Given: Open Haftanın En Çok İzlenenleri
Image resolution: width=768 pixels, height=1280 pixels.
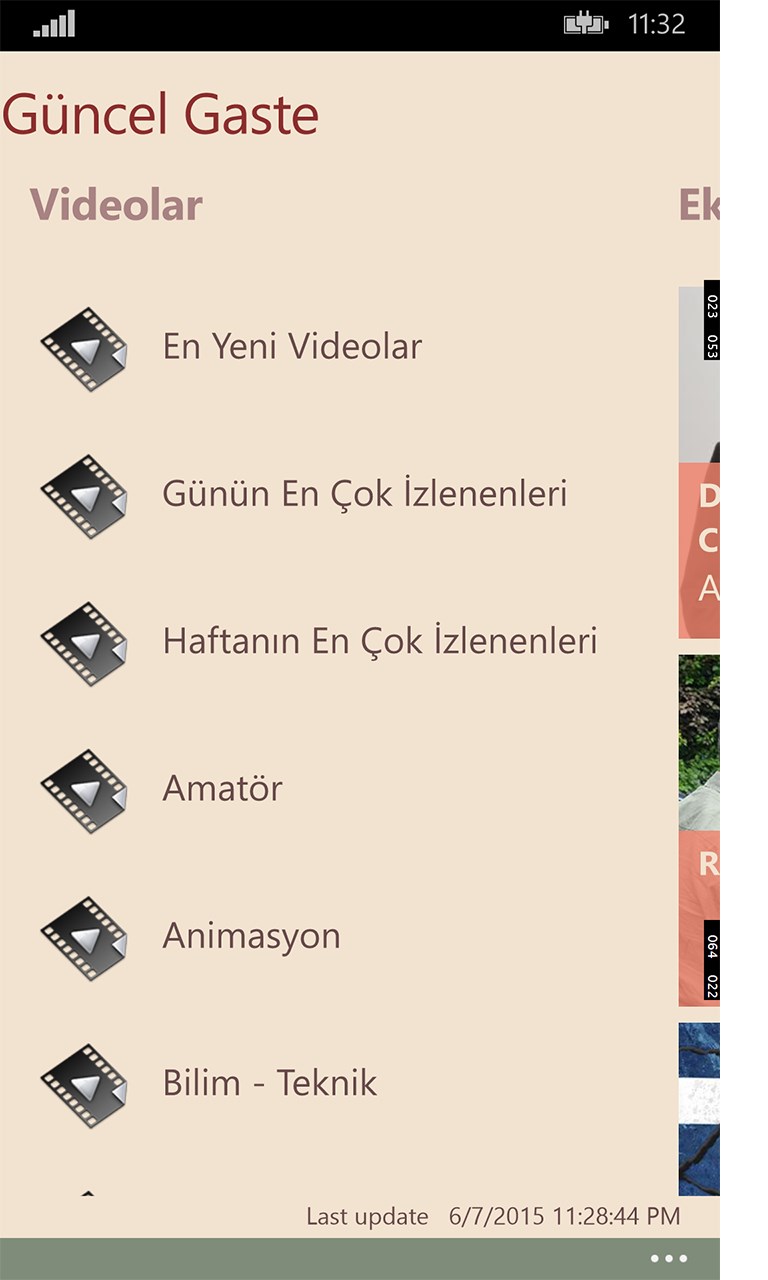Looking at the screenshot, I should pos(379,641).
